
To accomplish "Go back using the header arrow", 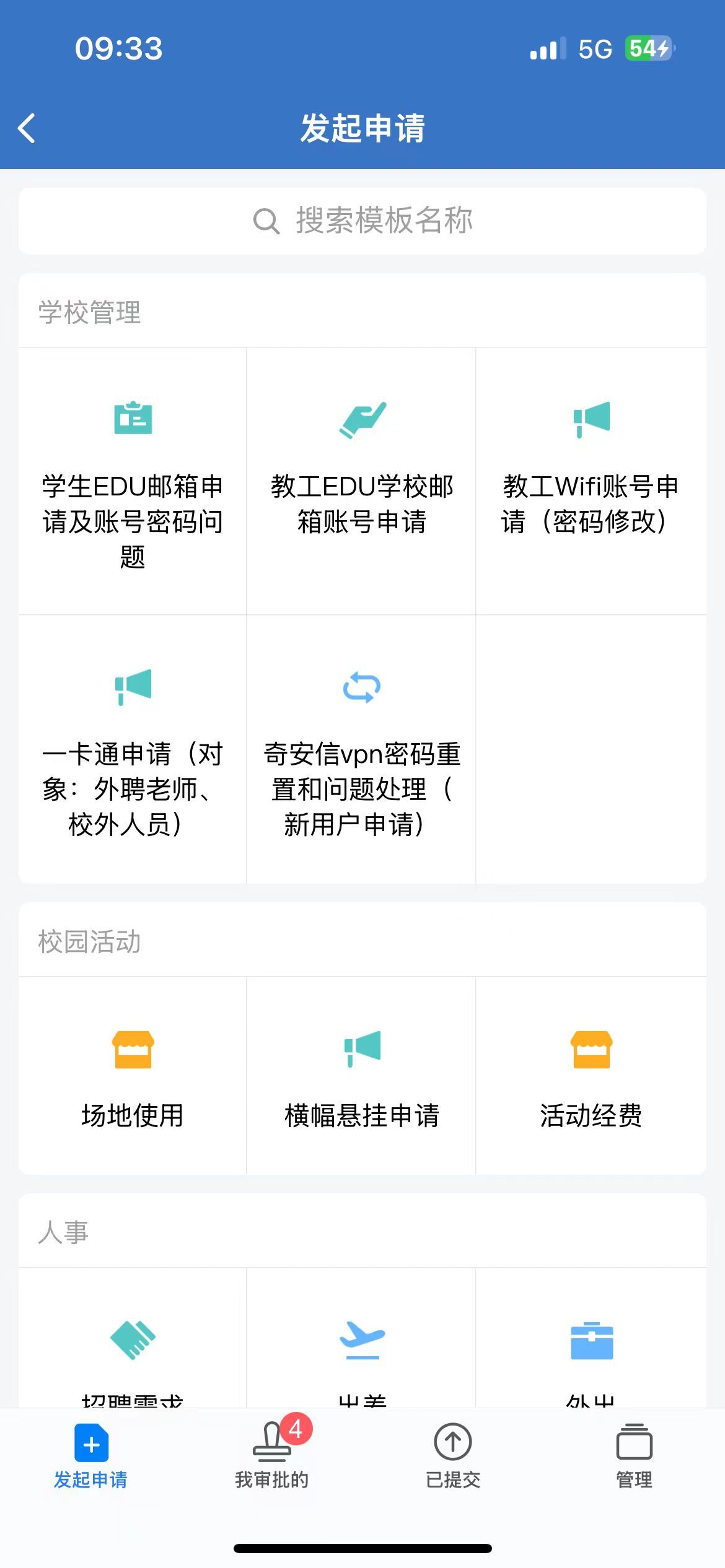I will point(27,128).
